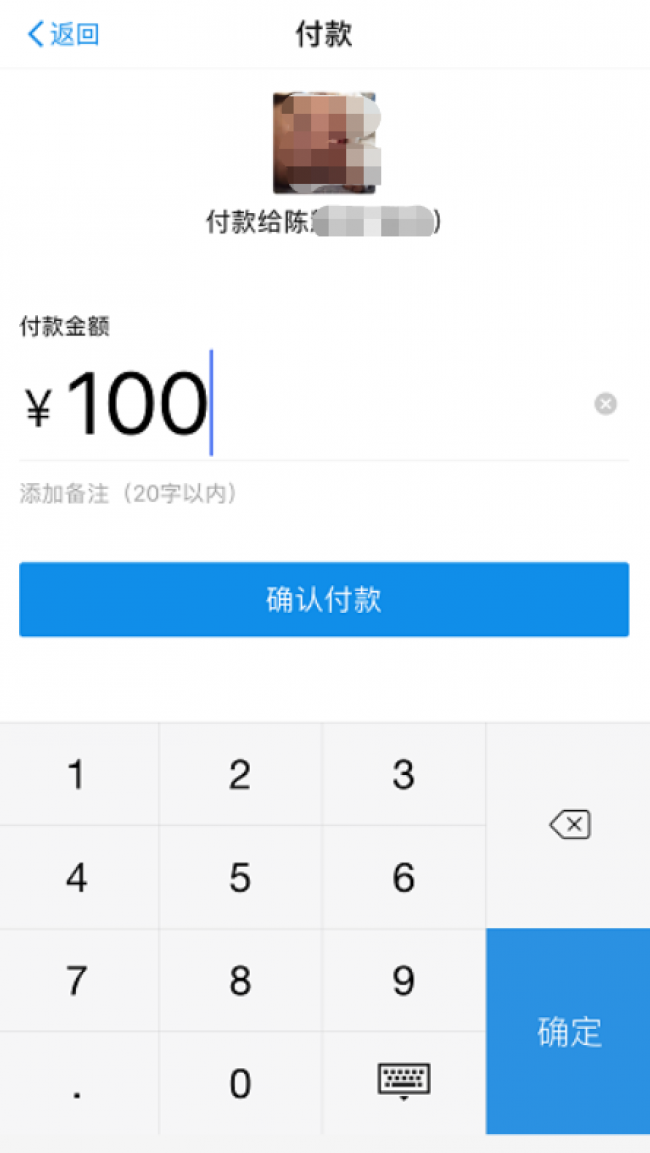
Task: Enter digit 9 on the keypad
Action: 403,980
